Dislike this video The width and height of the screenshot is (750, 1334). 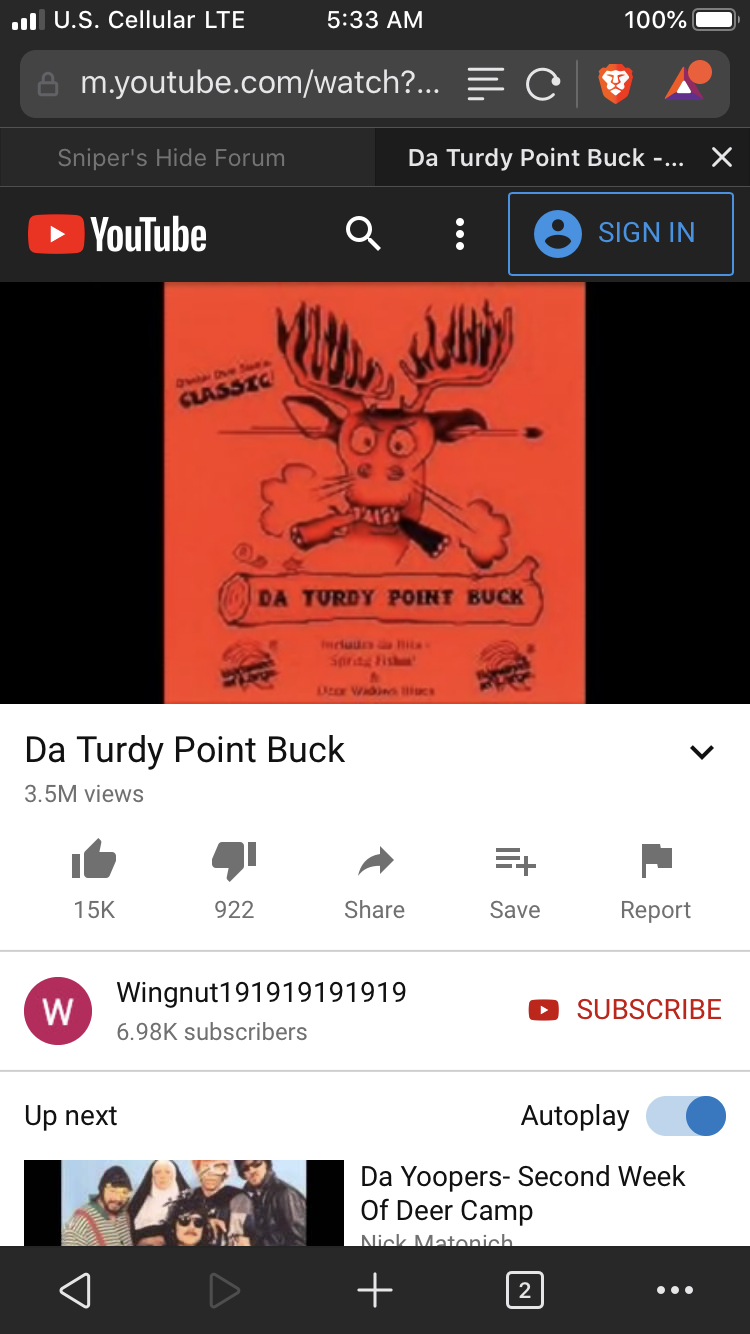coord(234,862)
